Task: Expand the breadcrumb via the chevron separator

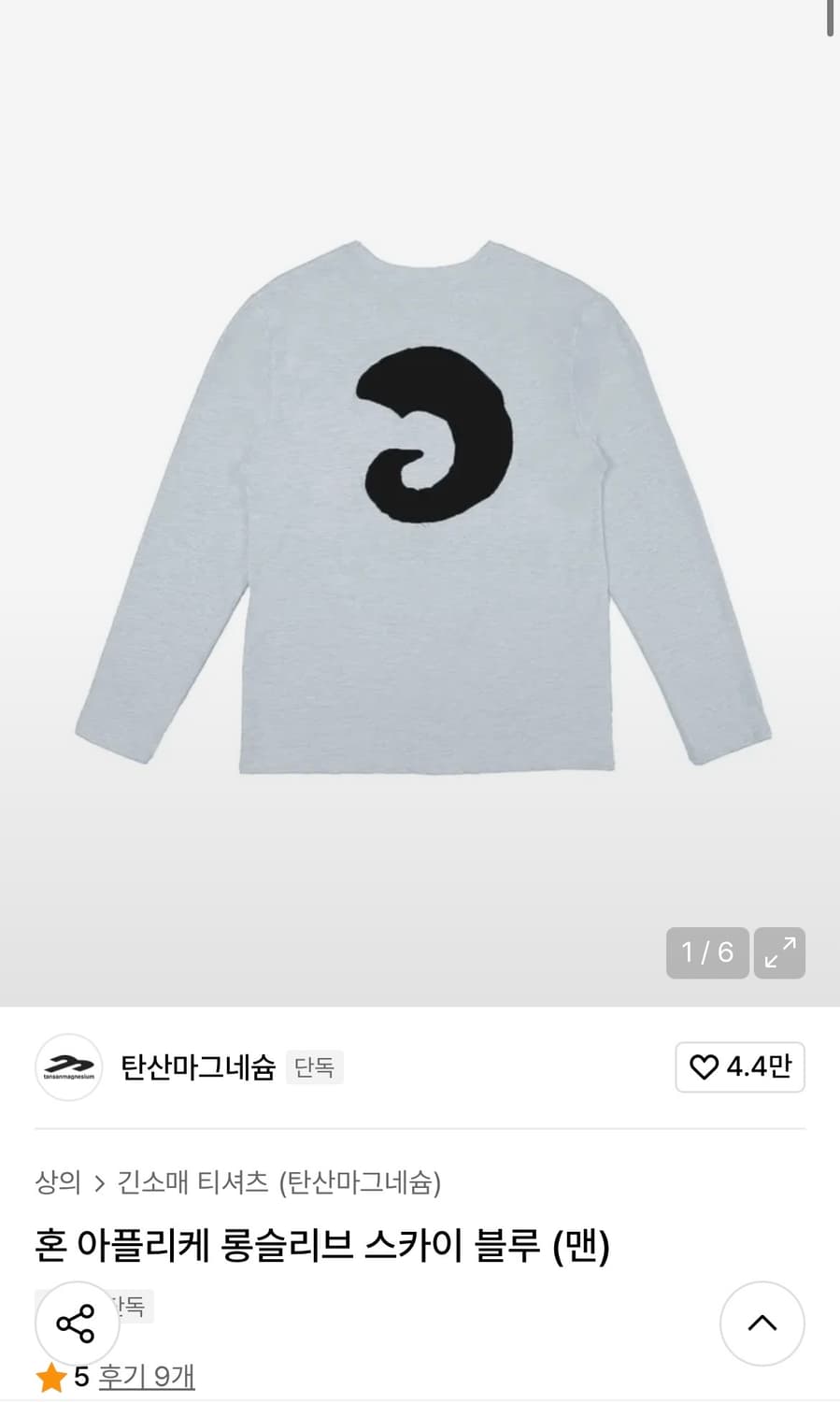Action: (101, 1183)
